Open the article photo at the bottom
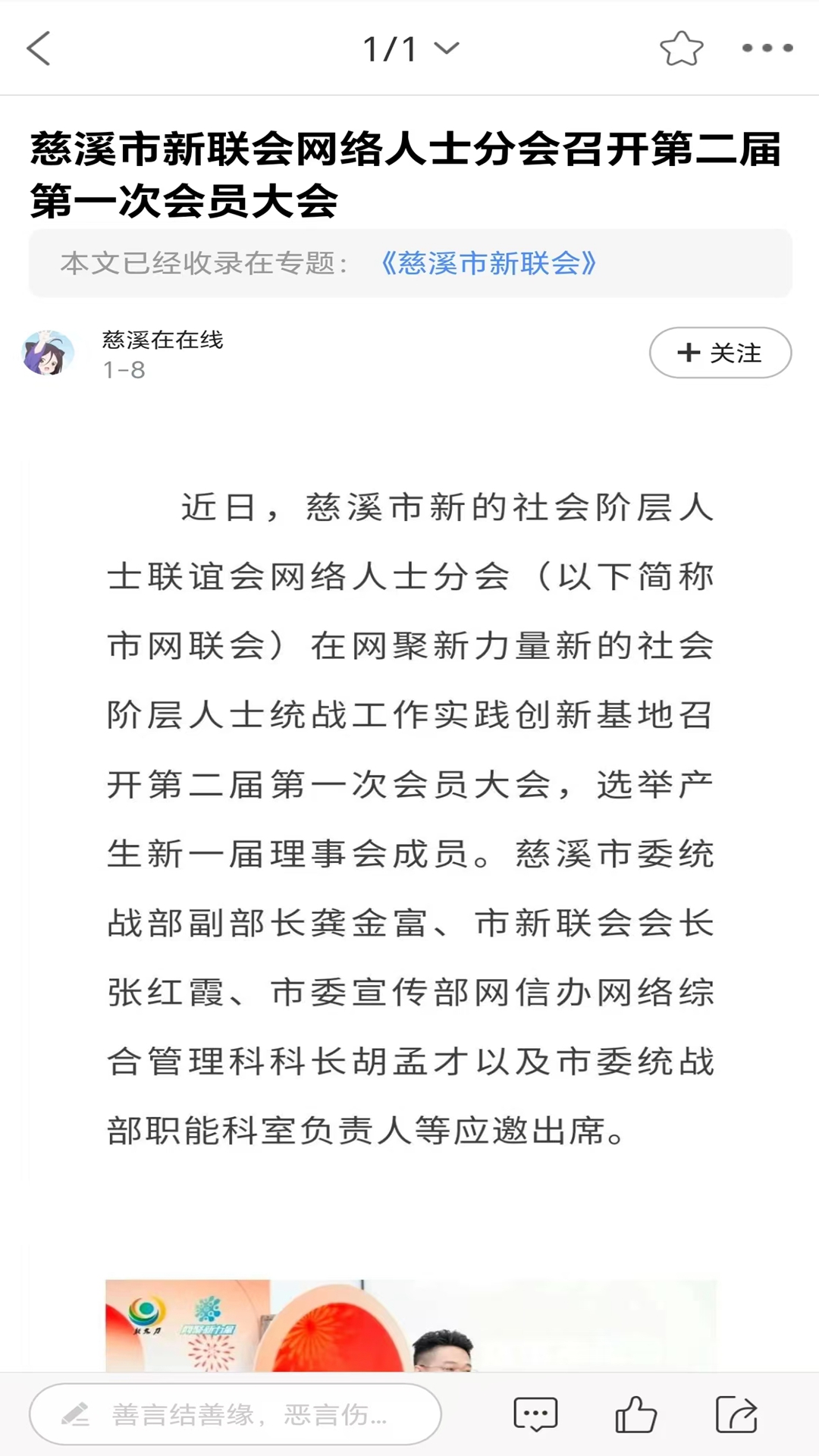 coord(409,1326)
